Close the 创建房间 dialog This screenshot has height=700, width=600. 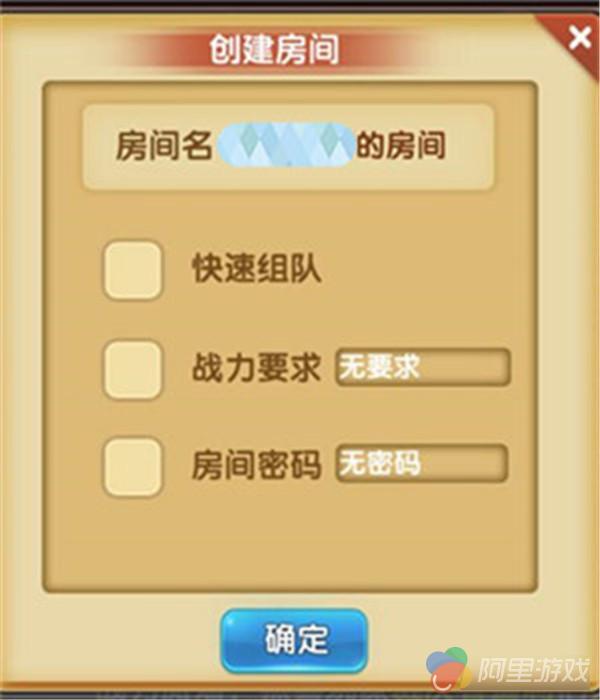point(579,38)
